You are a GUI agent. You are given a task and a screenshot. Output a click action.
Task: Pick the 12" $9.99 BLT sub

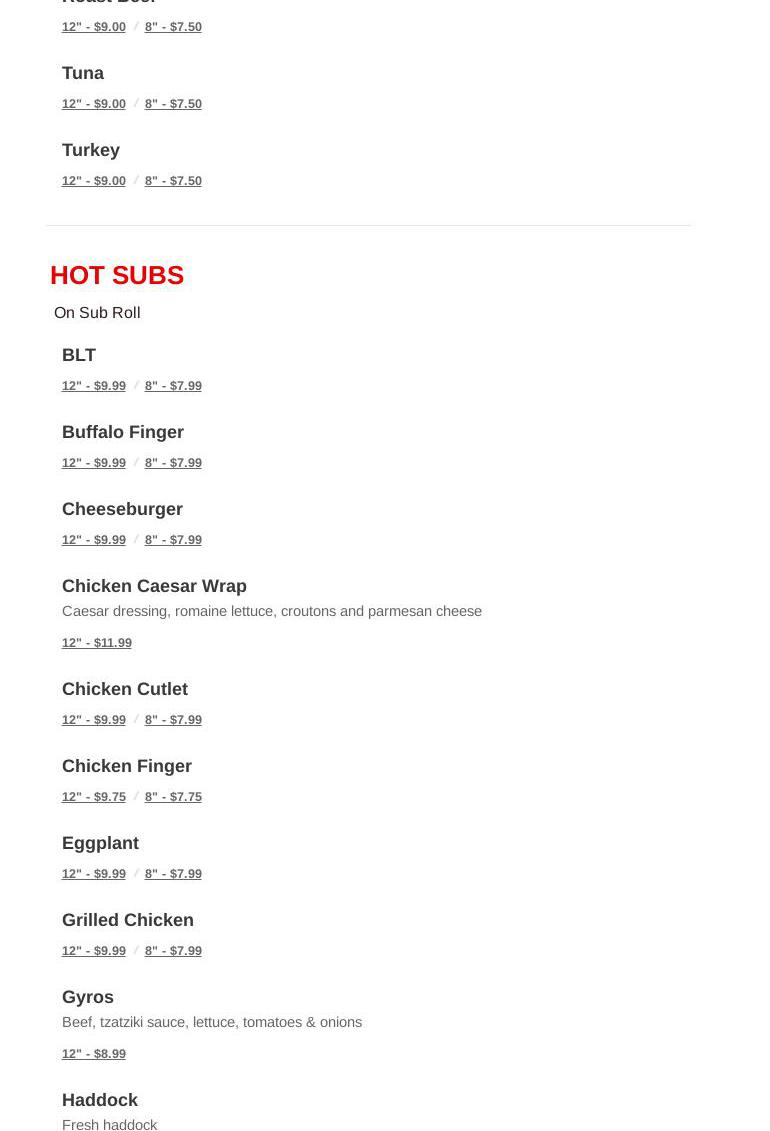point(94,386)
